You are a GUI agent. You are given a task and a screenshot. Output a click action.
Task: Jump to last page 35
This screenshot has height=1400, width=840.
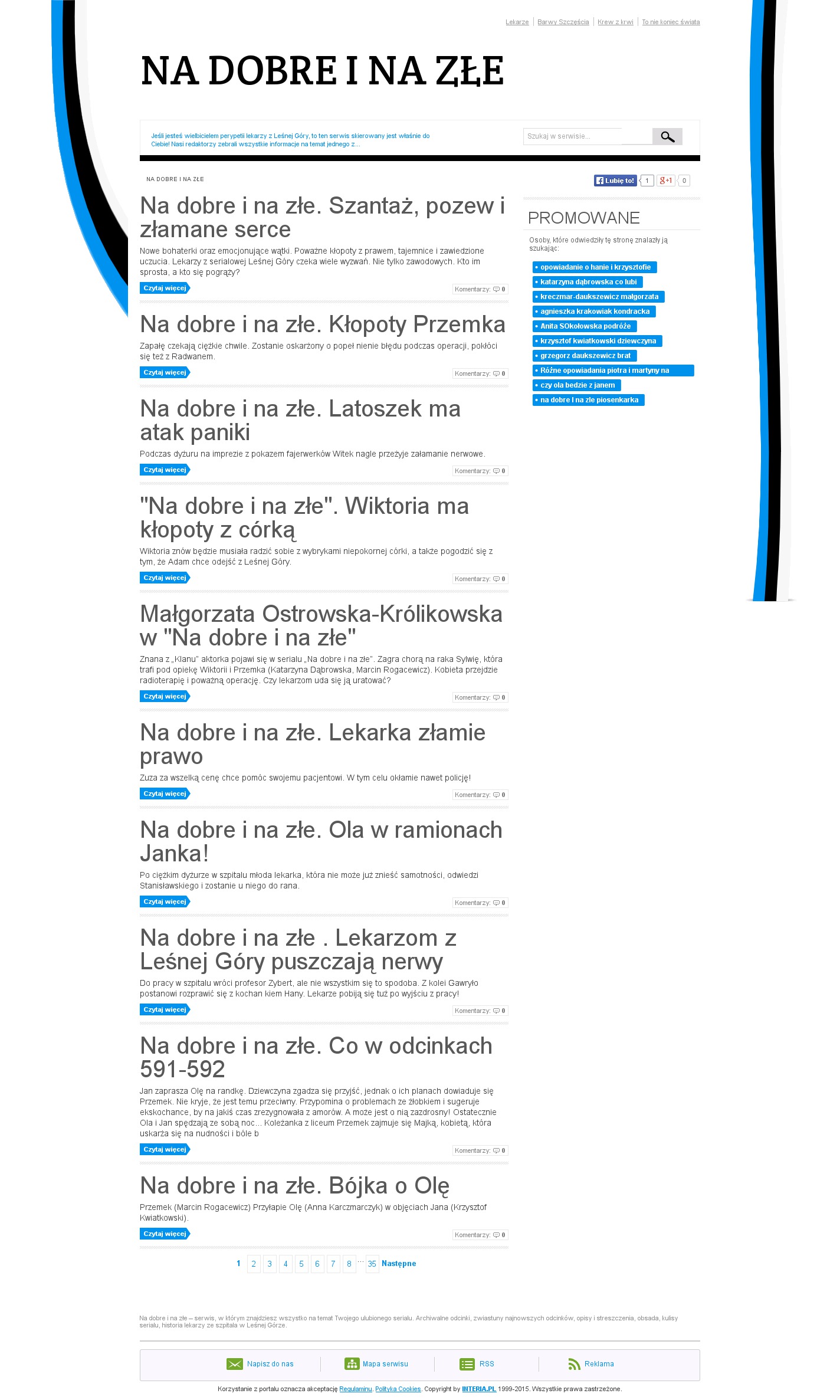372,1264
